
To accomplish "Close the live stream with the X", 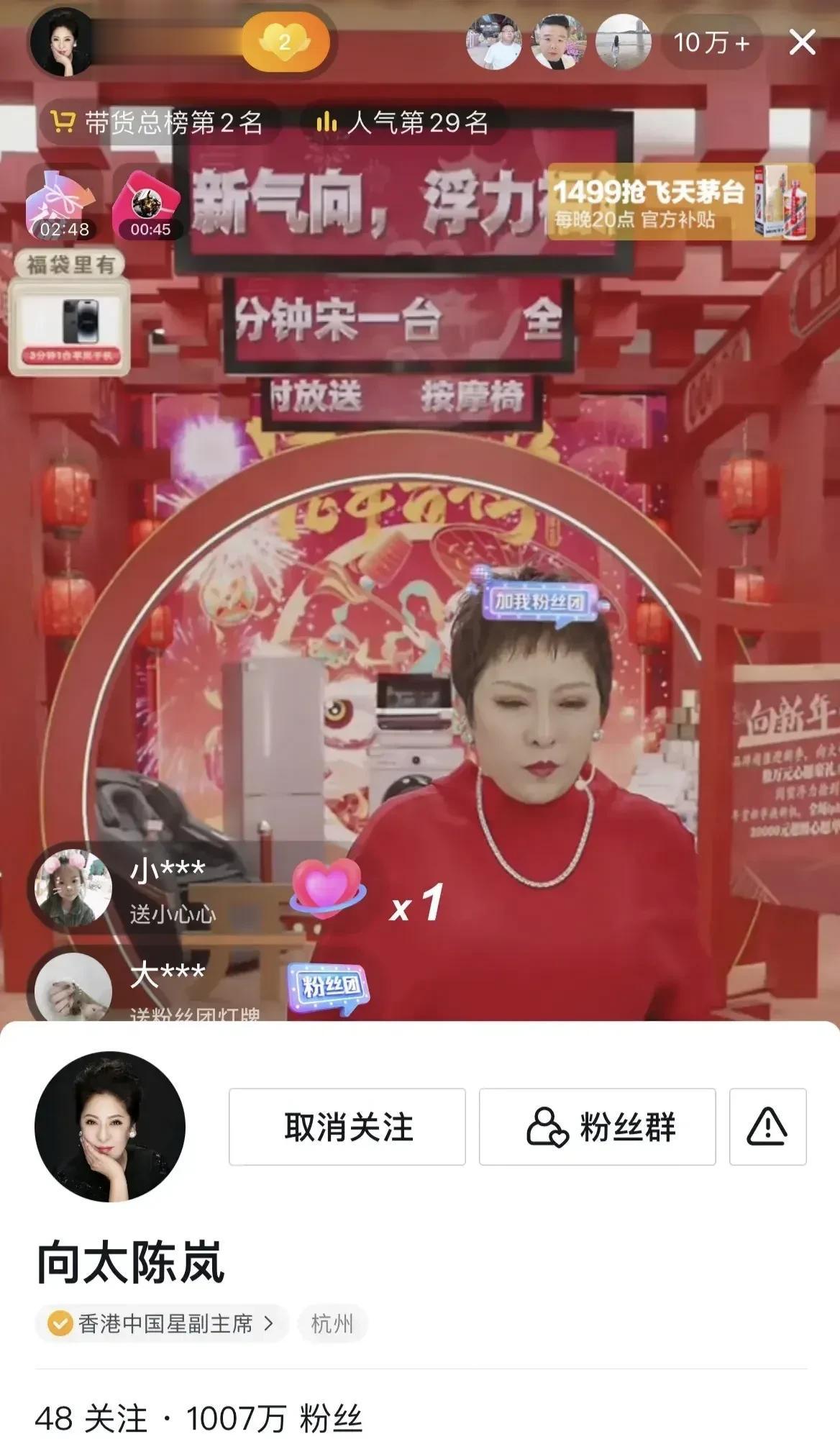I will (802, 42).
